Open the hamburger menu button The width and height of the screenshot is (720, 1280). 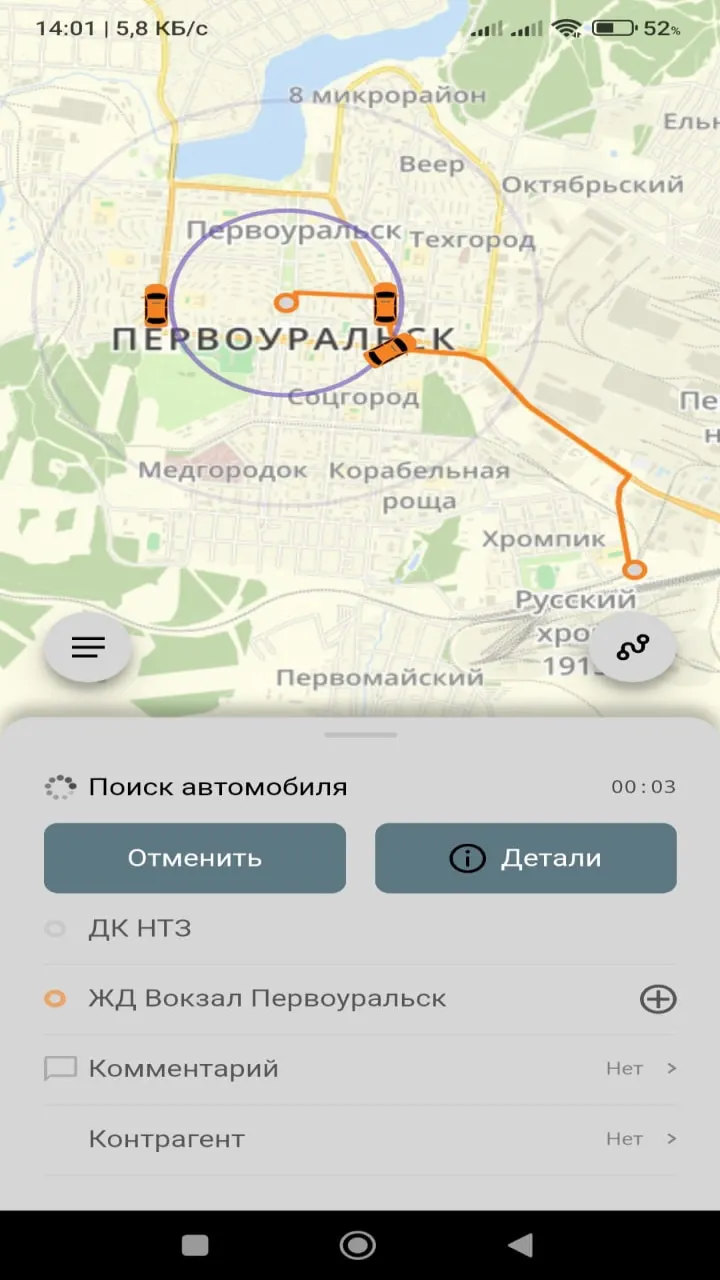(88, 647)
